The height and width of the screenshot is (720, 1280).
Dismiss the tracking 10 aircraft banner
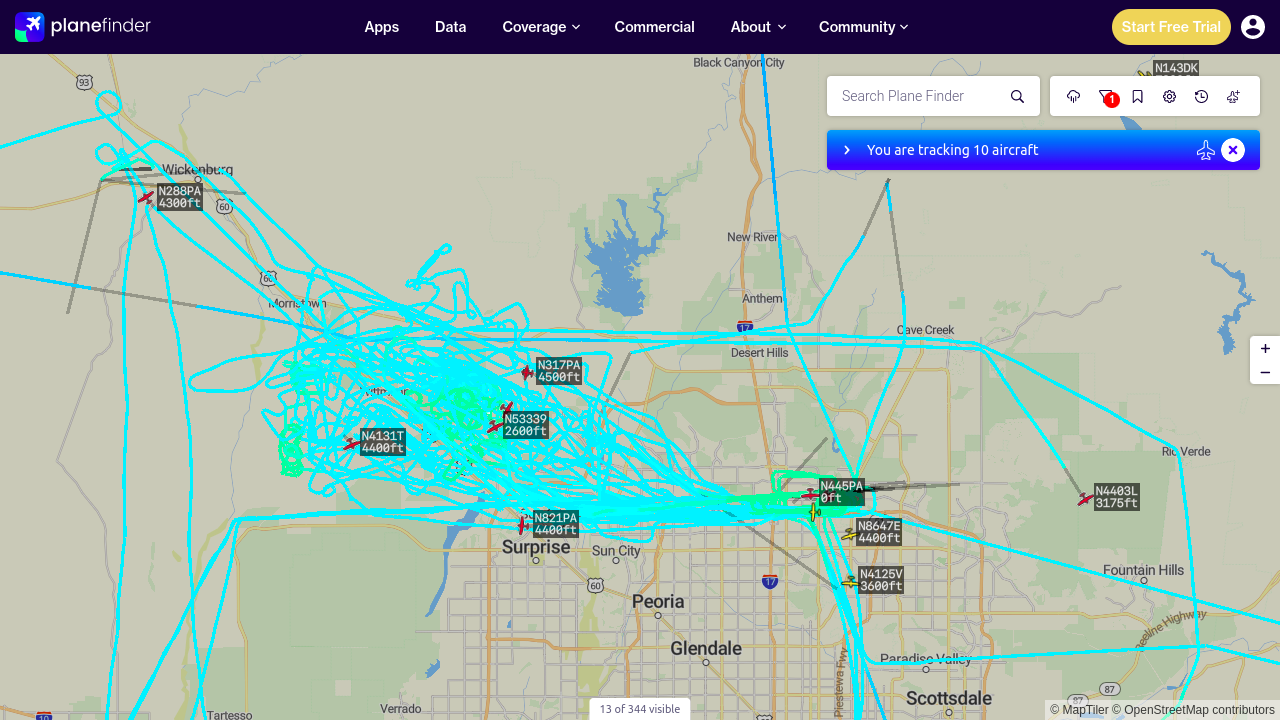[x=1233, y=150]
